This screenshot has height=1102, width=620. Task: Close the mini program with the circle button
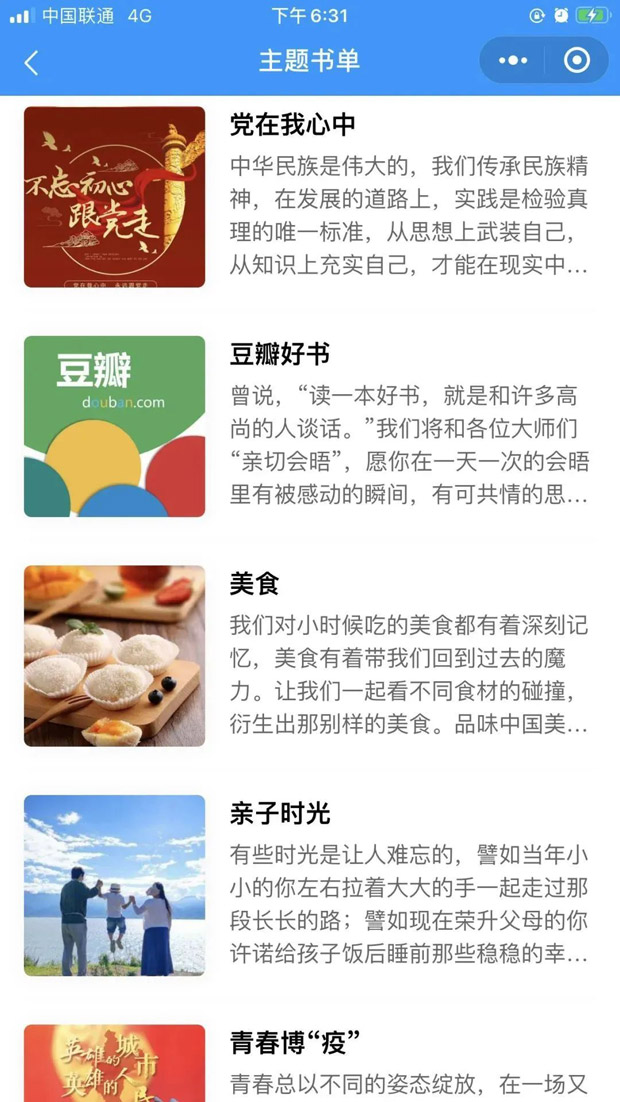pyautogui.click(x=577, y=60)
